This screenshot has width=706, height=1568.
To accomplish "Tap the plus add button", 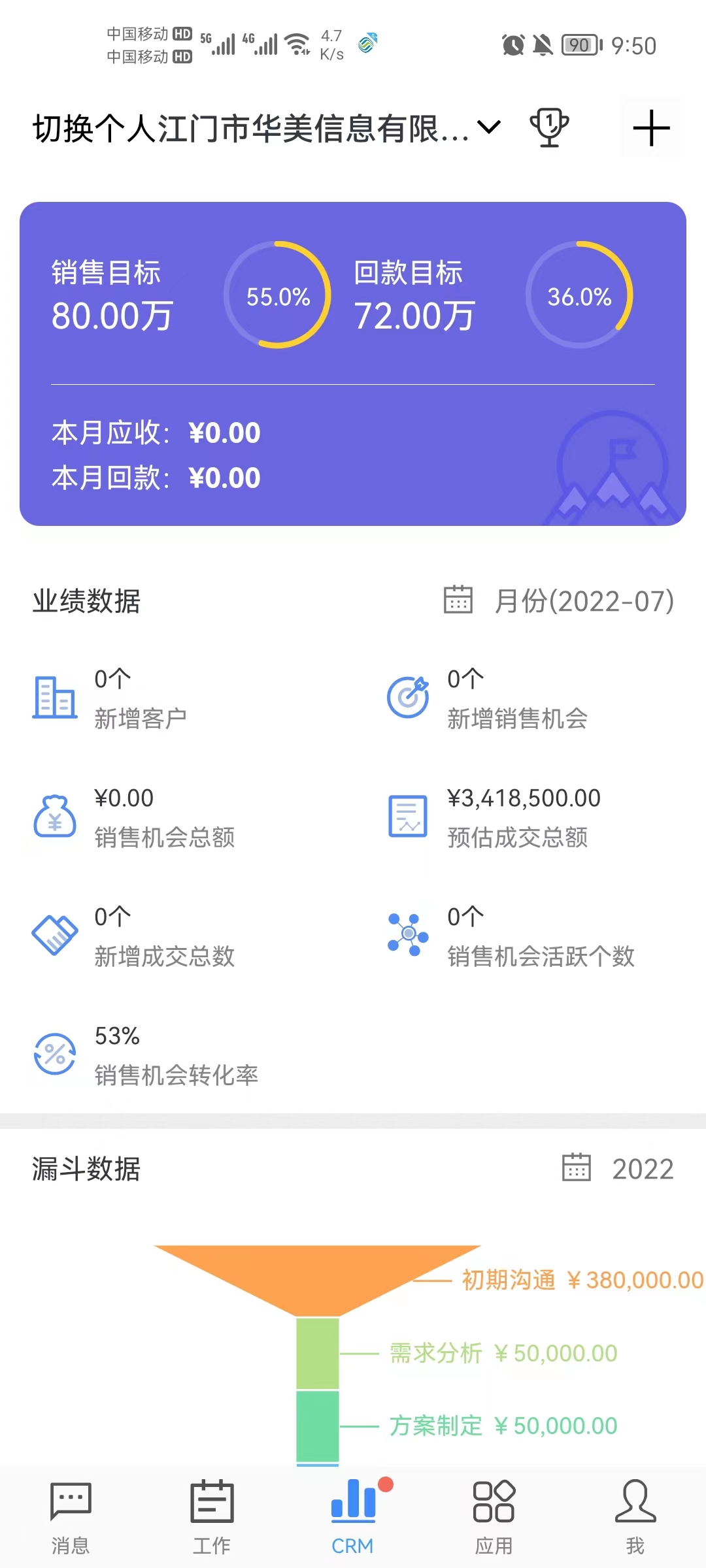I will [651, 128].
